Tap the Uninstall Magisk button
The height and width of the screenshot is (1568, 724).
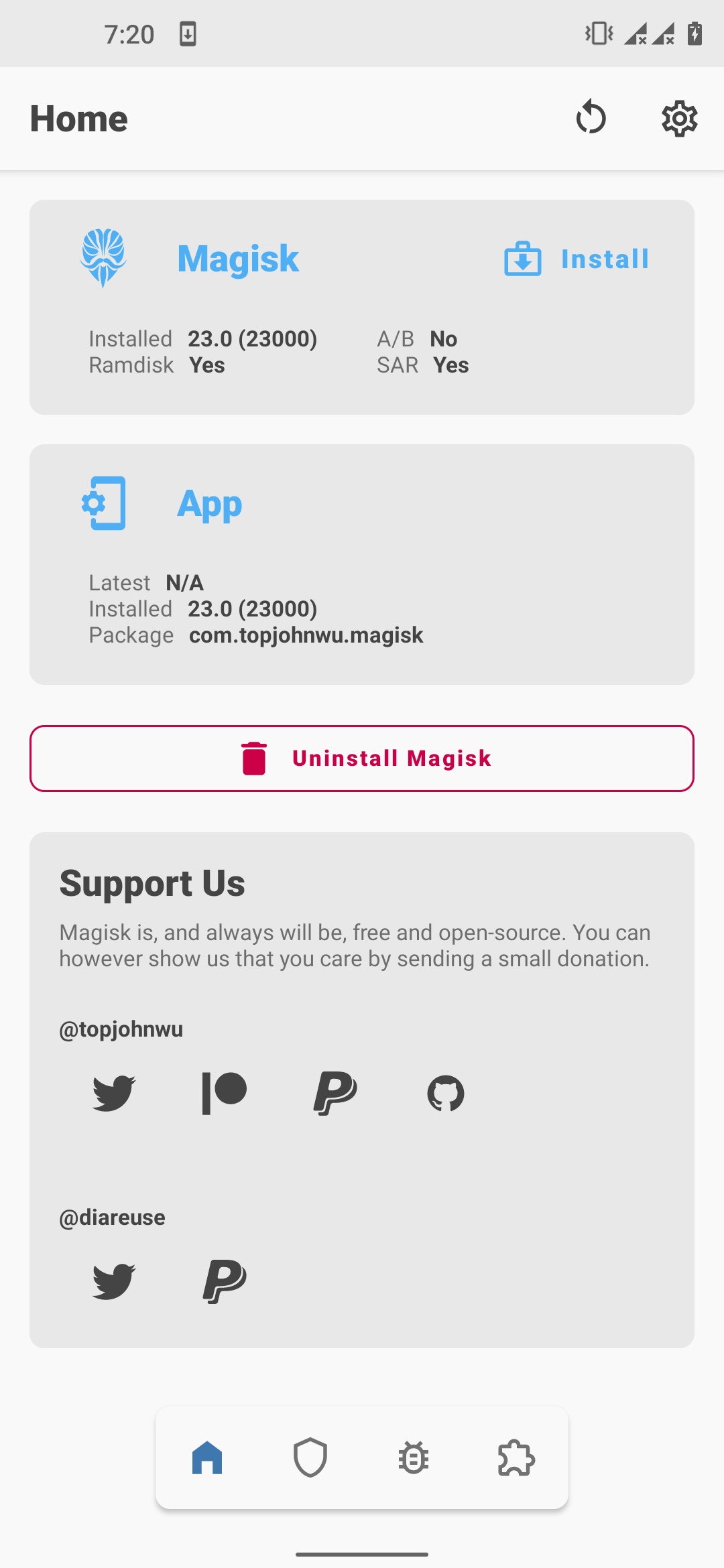coord(362,758)
